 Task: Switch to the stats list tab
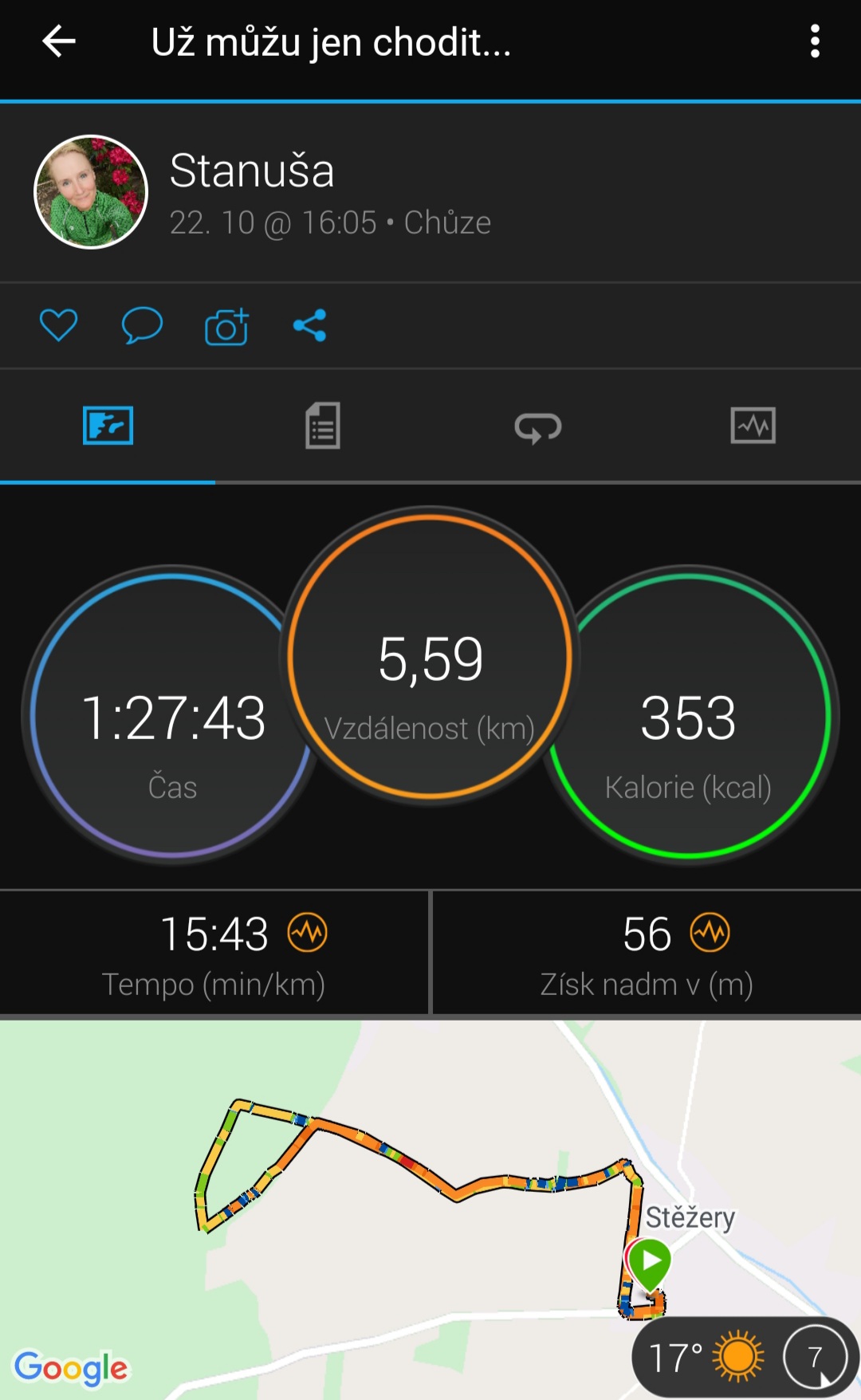click(323, 426)
